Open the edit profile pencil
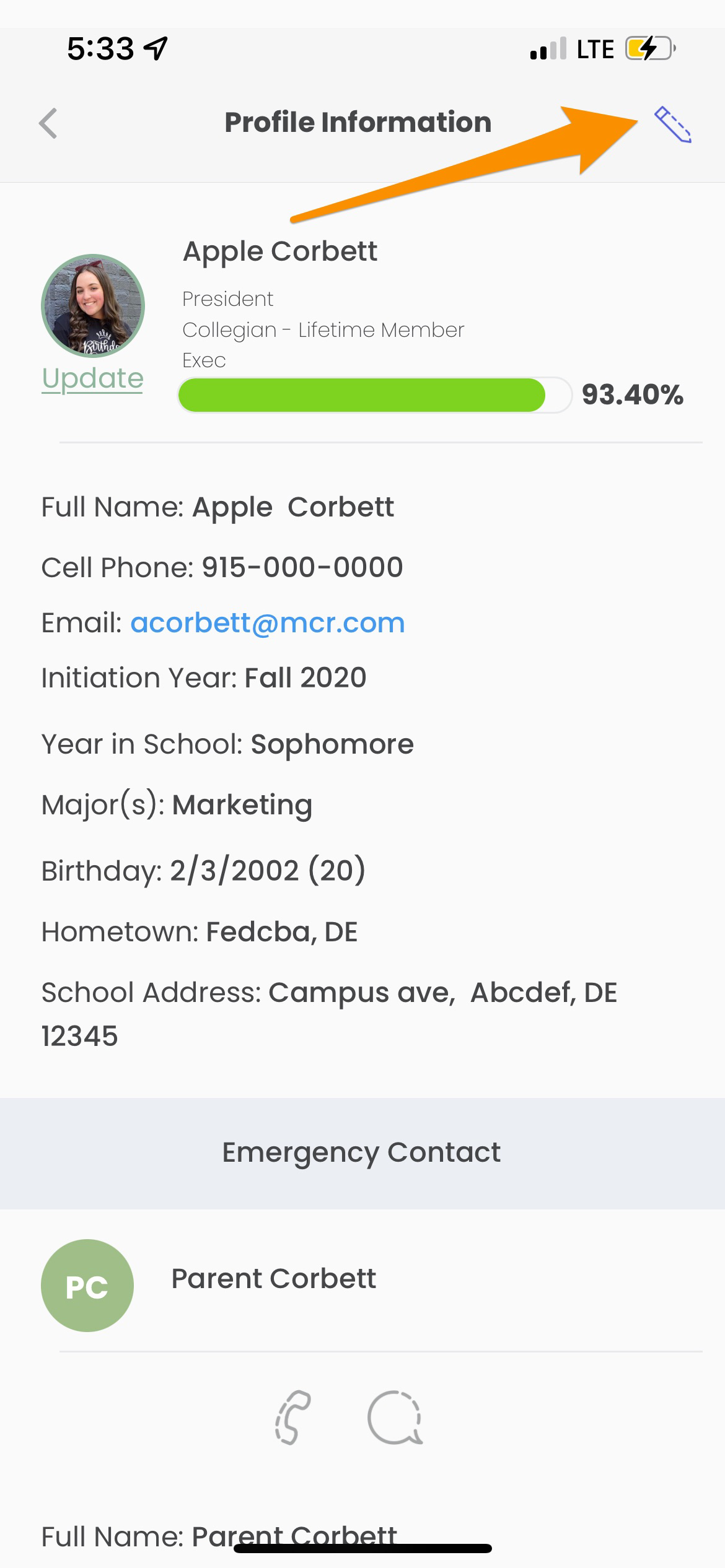Image resolution: width=725 pixels, height=1568 pixels. point(672,124)
